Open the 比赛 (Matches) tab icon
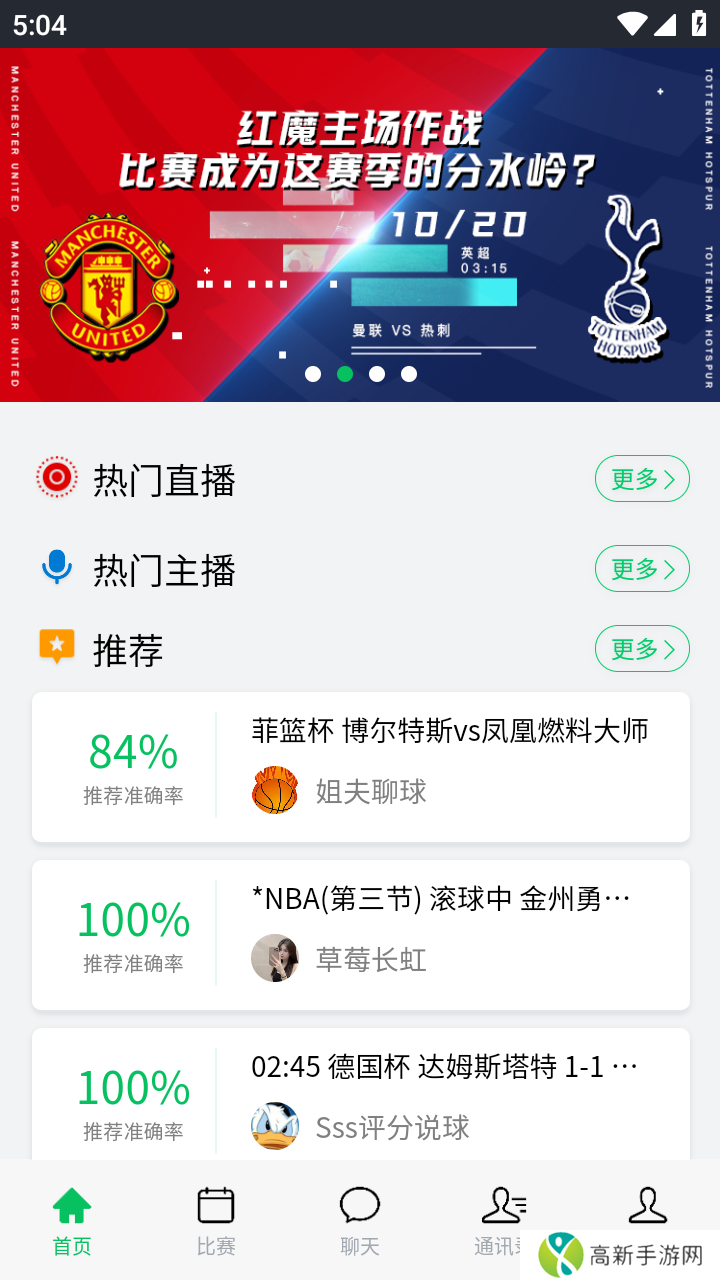Viewport: 720px width, 1280px height. (x=216, y=1204)
